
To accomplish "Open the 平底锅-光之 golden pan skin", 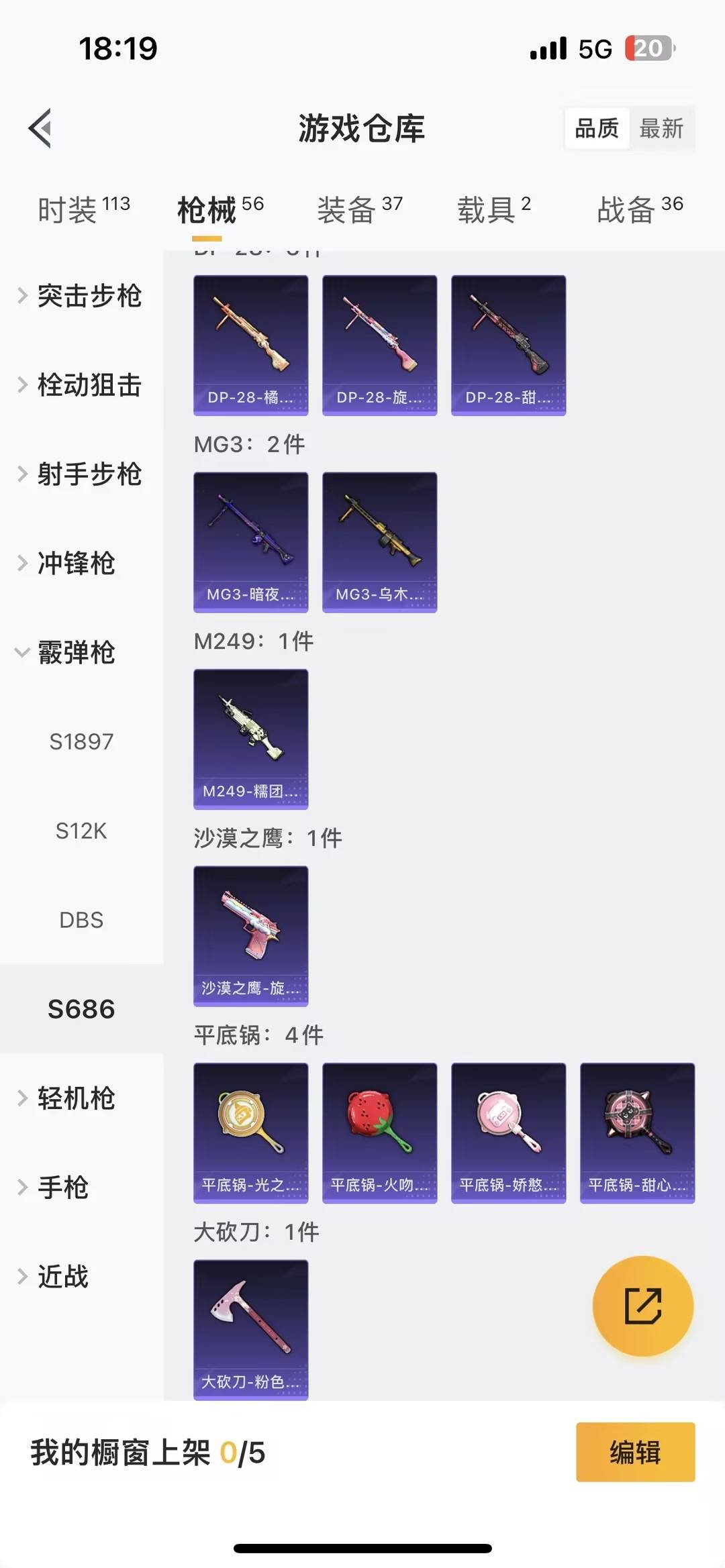I will pos(250,1133).
